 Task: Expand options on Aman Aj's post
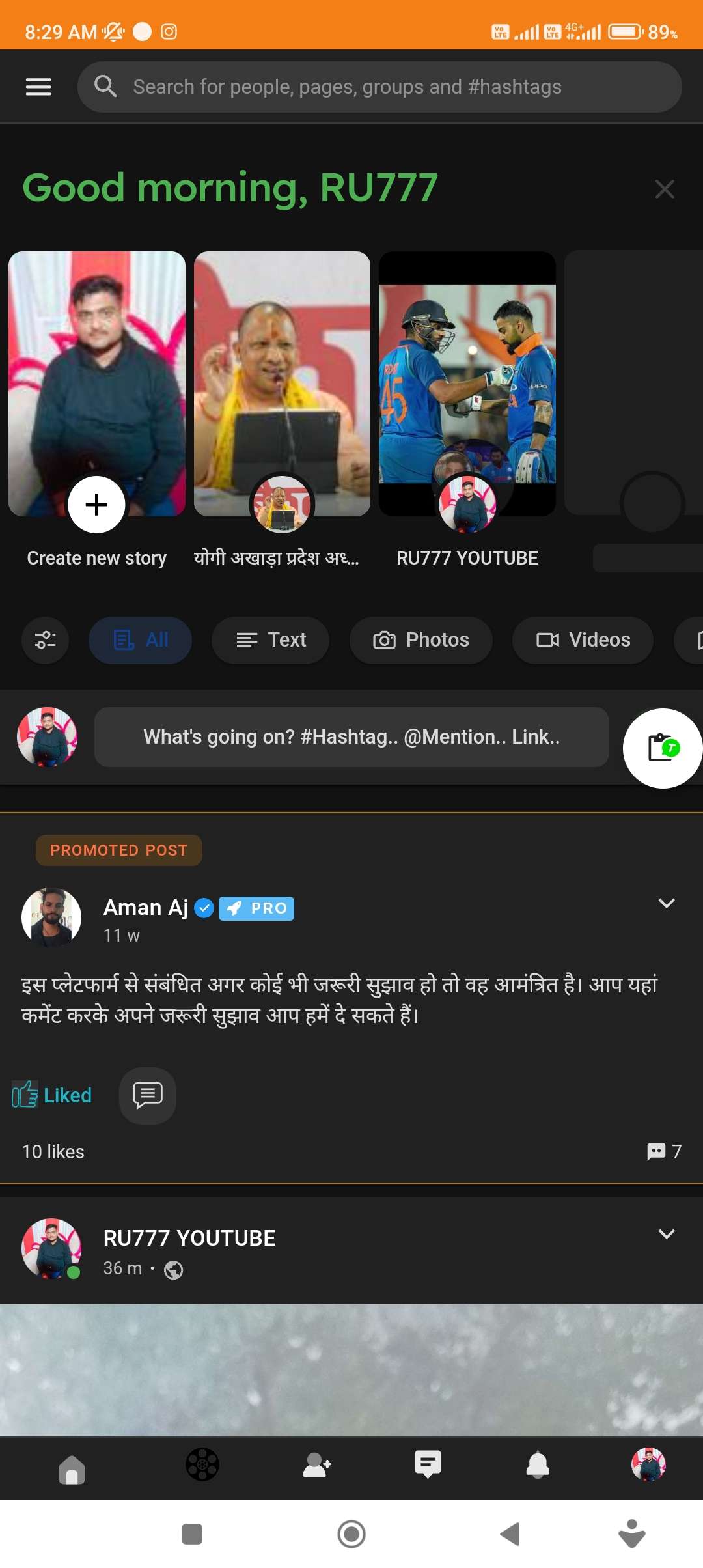666,903
